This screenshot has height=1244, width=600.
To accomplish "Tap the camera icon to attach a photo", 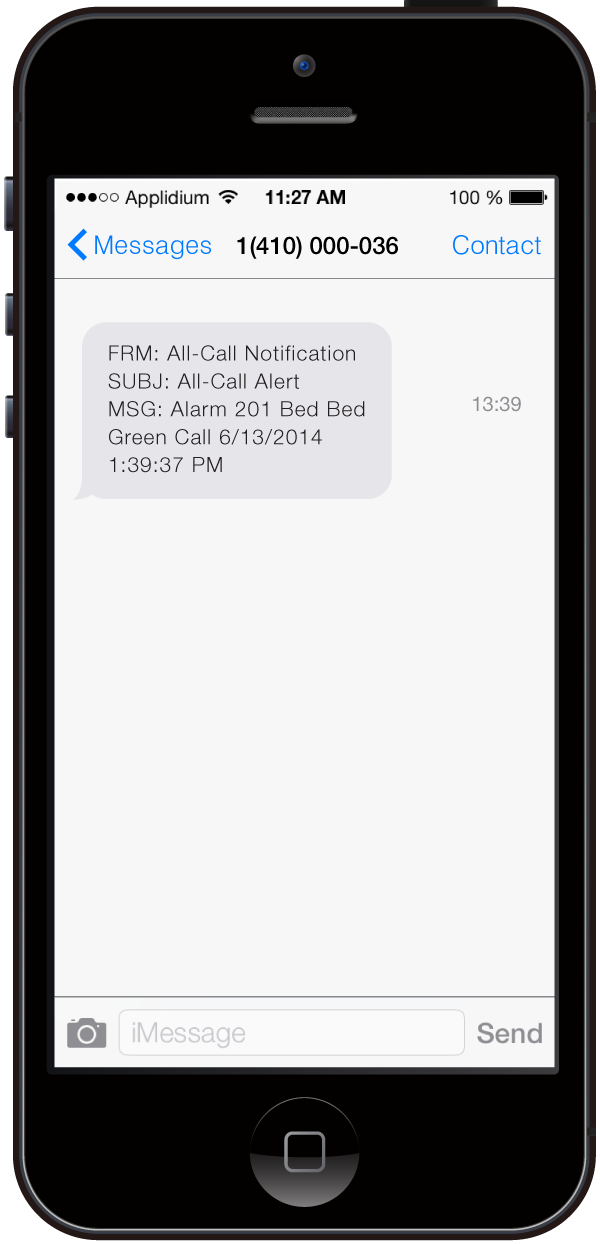I will [x=87, y=1032].
